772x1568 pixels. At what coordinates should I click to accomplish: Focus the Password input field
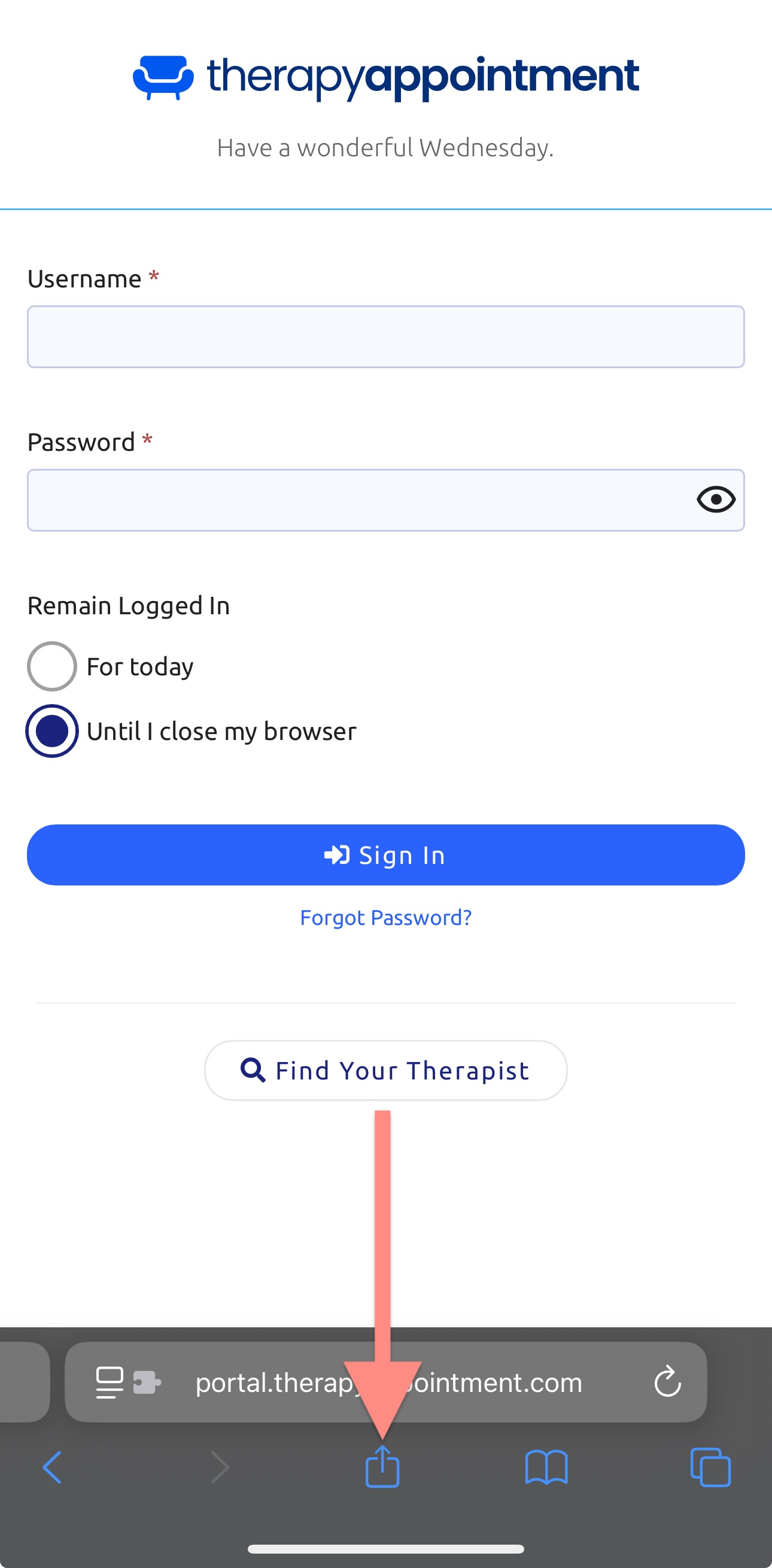(x=385, y=500)
